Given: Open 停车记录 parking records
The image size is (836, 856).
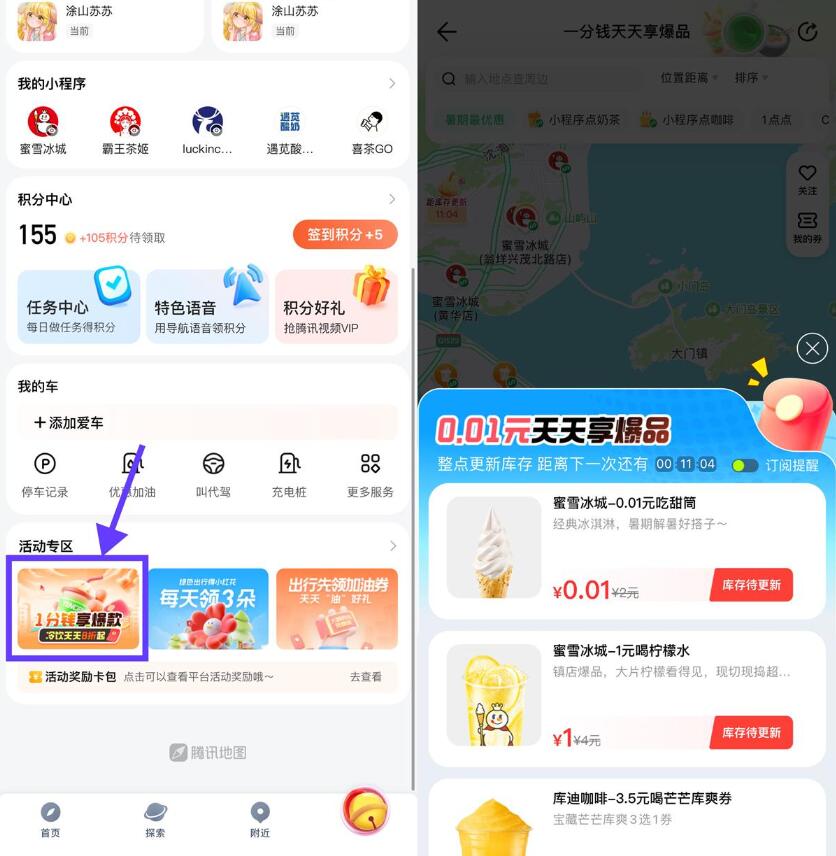Looking at the screenshot, I should tap(45, 474).
